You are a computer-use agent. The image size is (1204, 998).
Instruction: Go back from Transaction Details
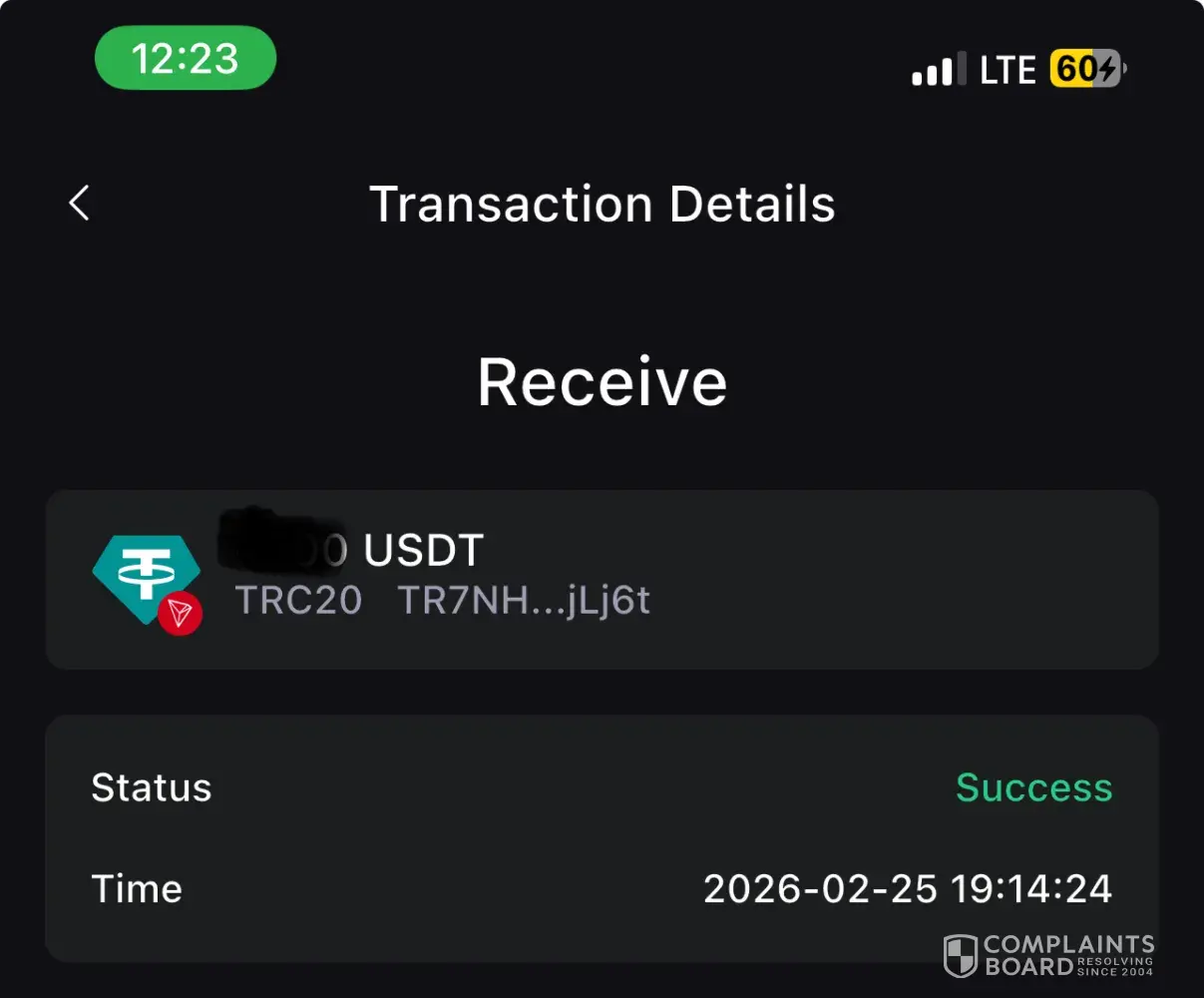coord(80,203)
